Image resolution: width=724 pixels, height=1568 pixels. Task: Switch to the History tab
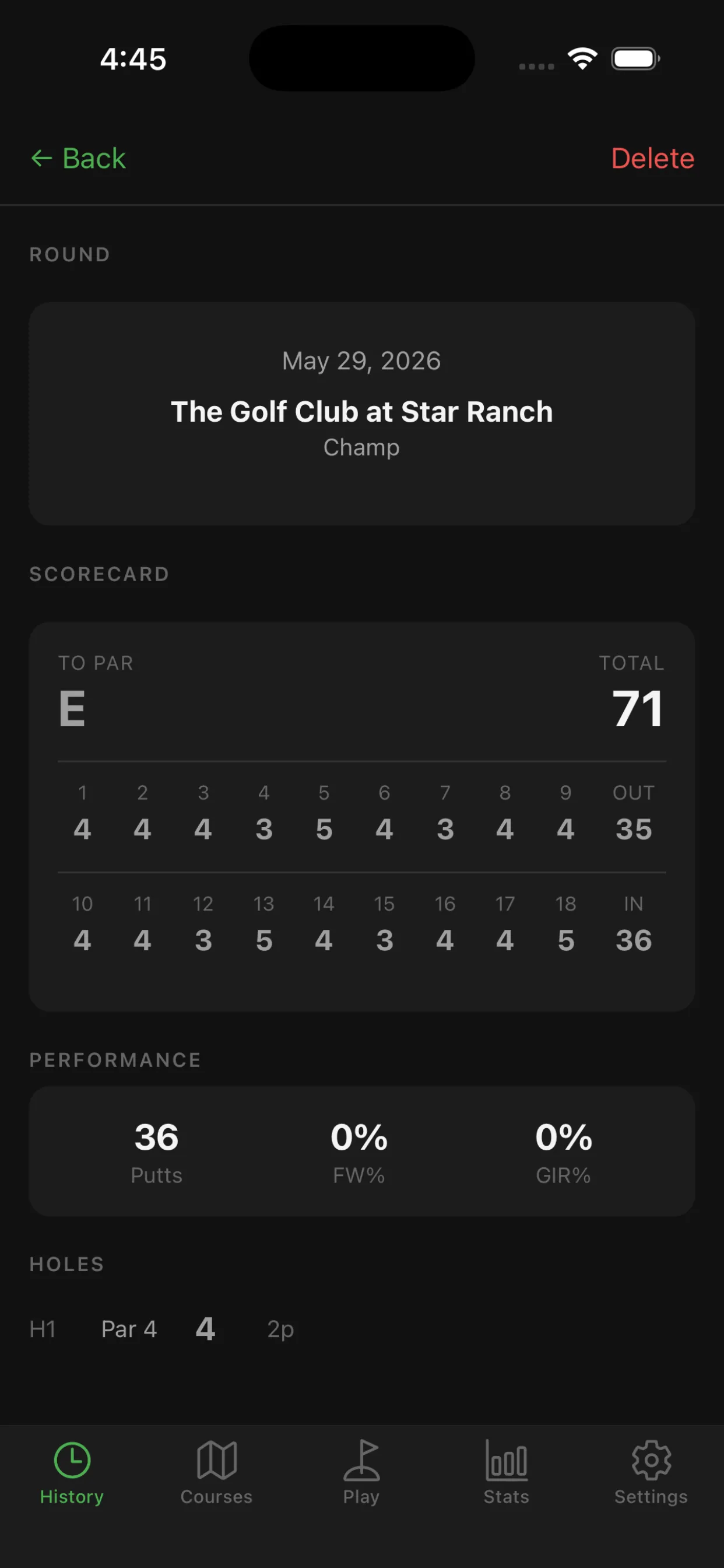tap(72, 1473)
